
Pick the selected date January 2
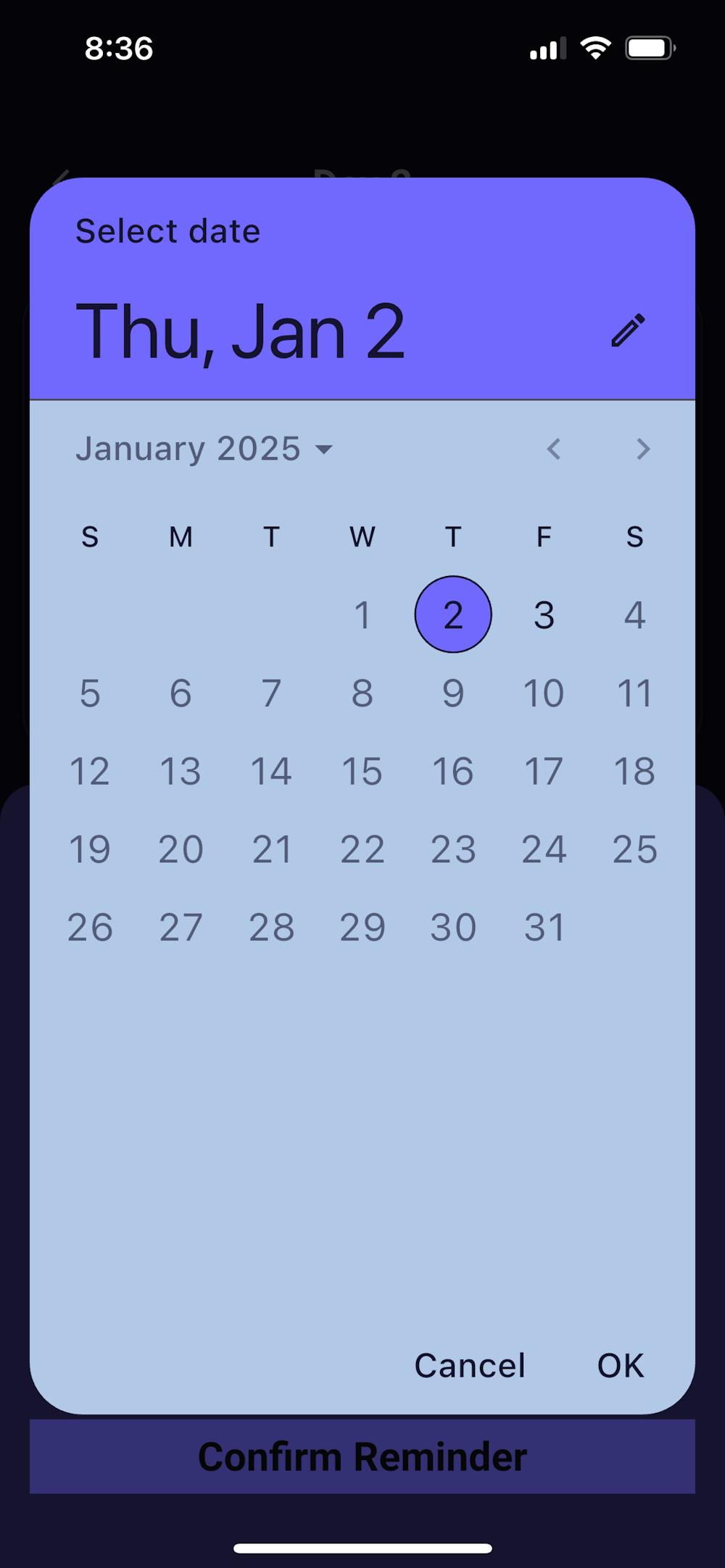[x=453, y=615]
